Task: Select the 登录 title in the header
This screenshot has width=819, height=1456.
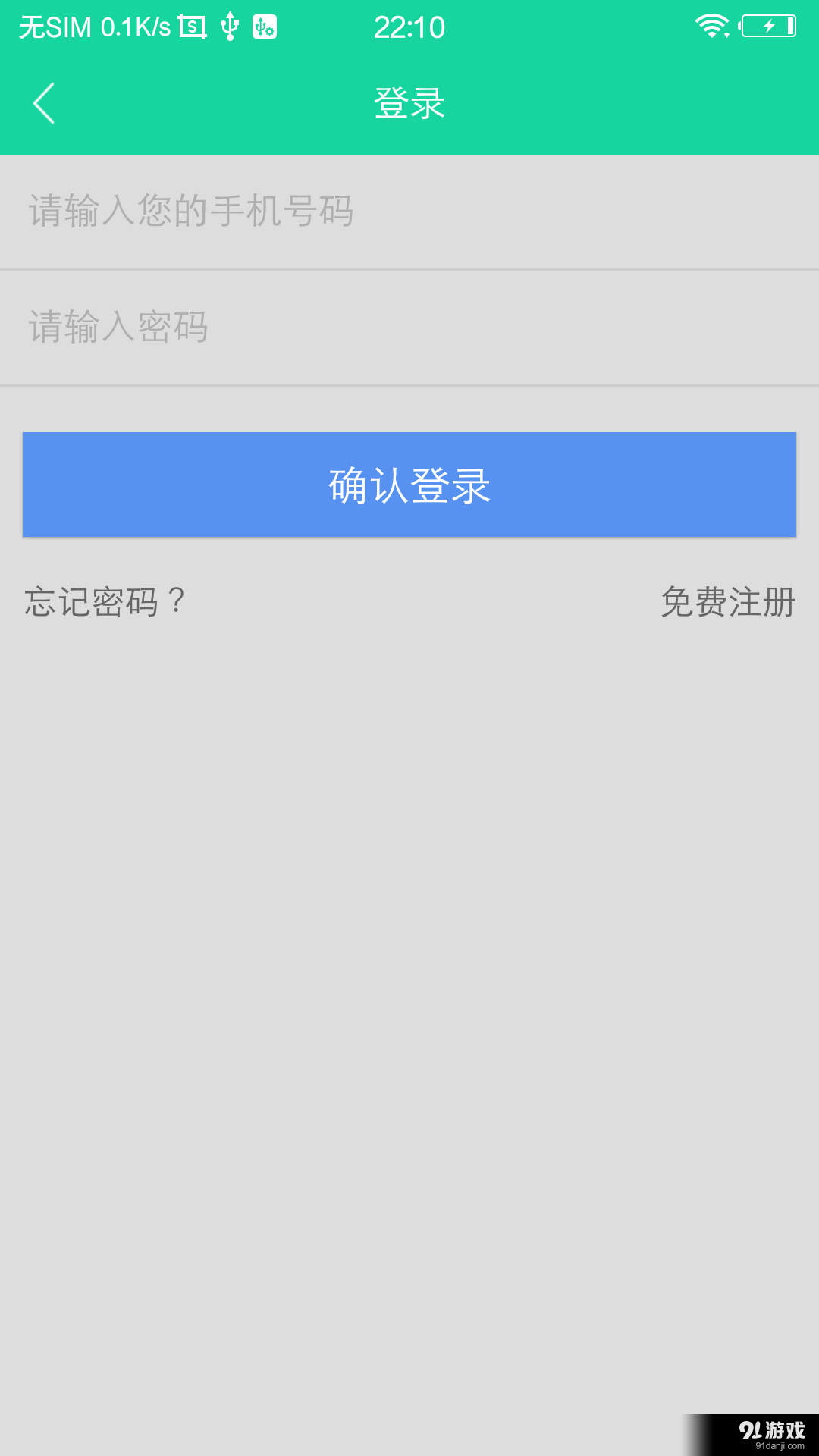Action: (409, 102)
